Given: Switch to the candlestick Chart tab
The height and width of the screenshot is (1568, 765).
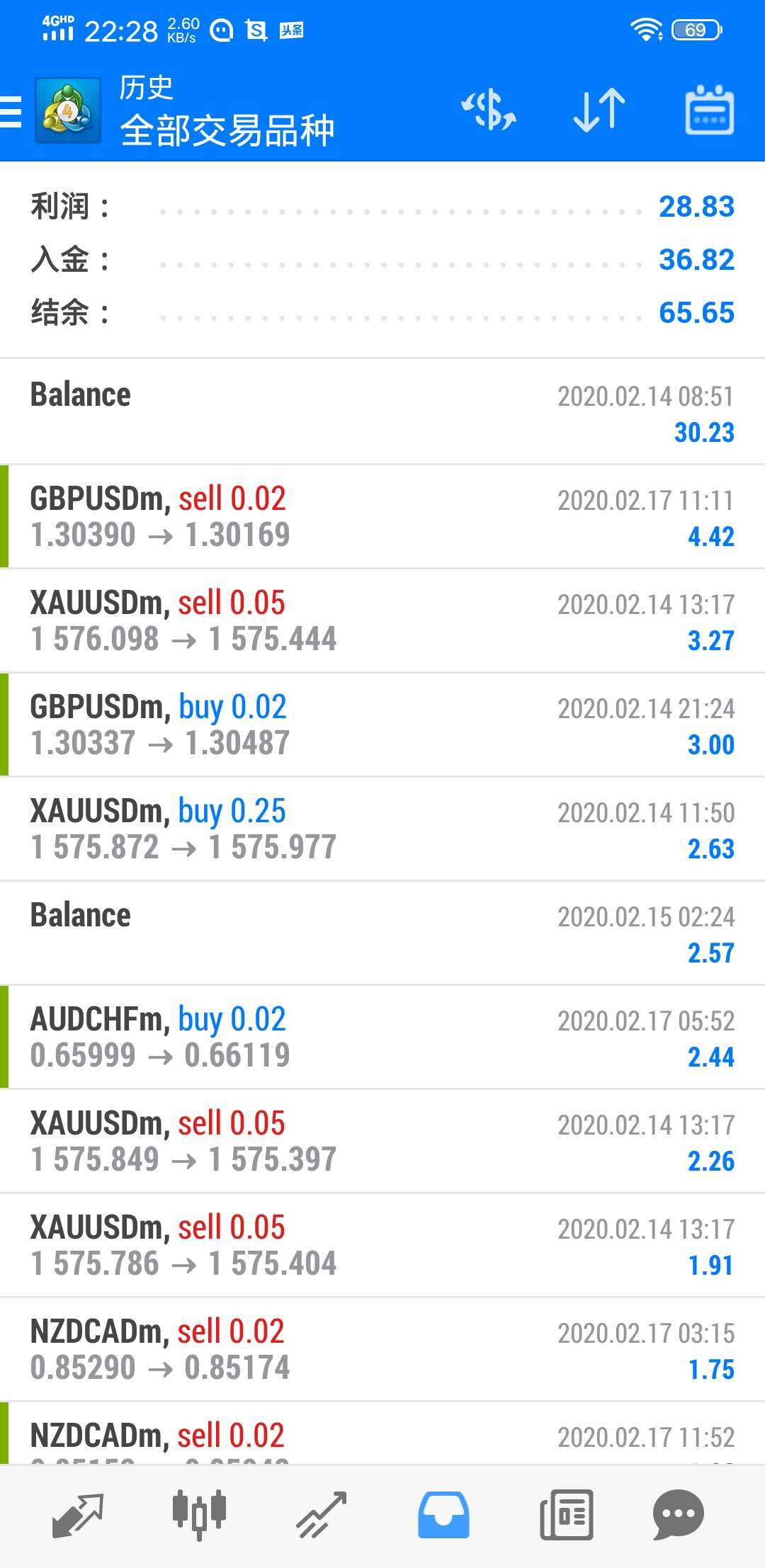Looking at the screenshot, I should [x=200, y=1514].
